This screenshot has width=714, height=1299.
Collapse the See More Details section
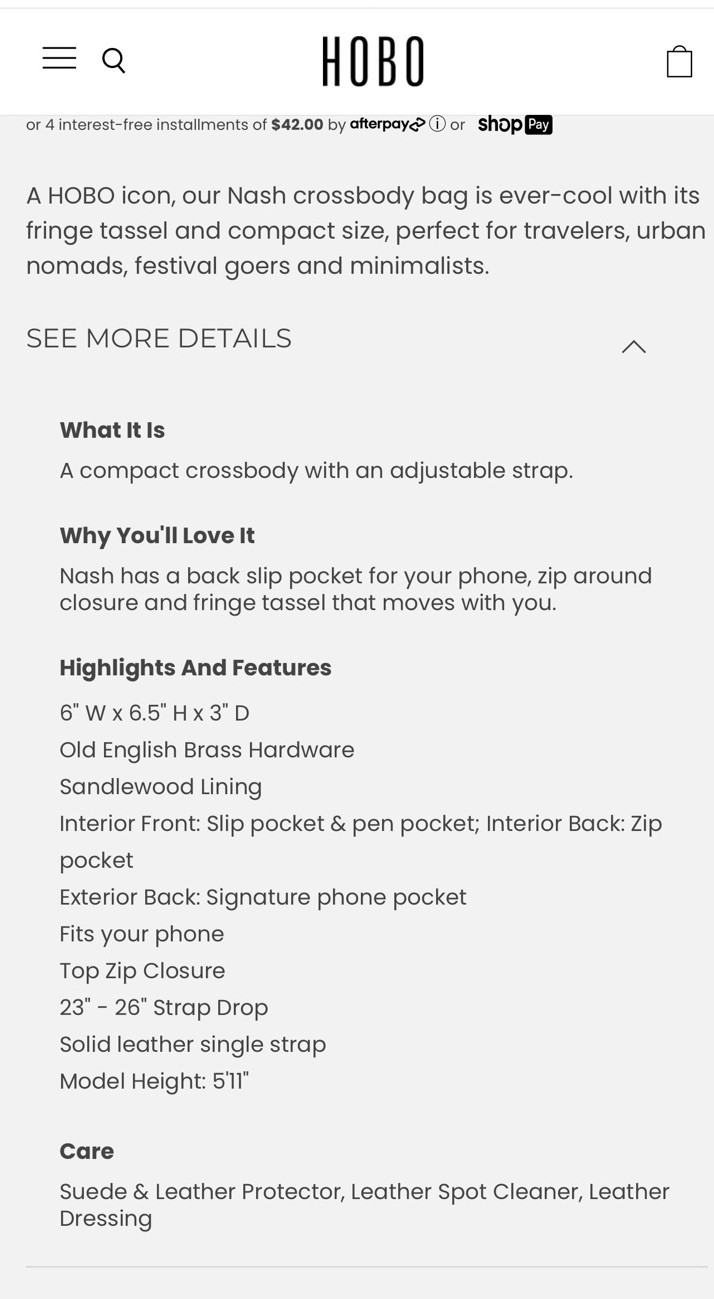[x=633, y=346]
